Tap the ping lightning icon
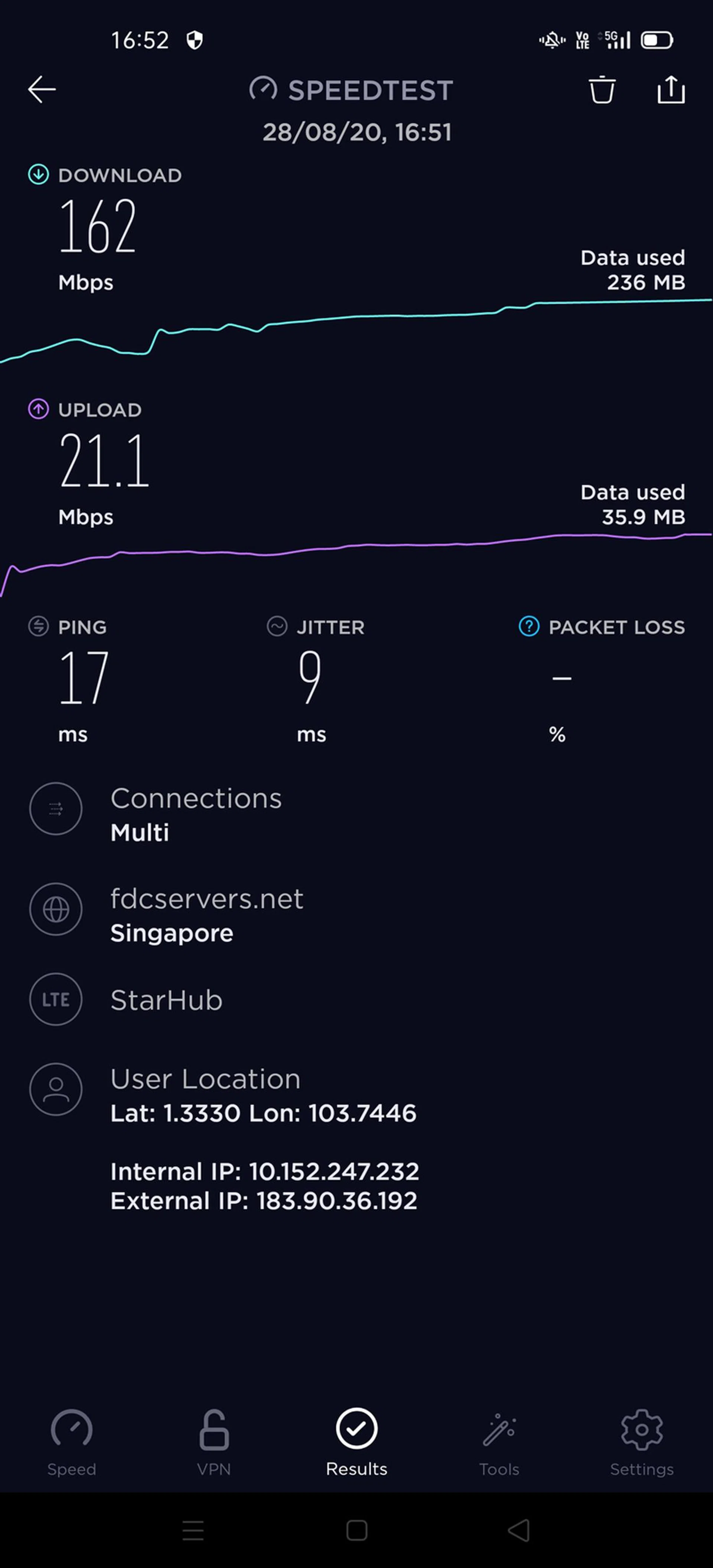 point(38,626)
